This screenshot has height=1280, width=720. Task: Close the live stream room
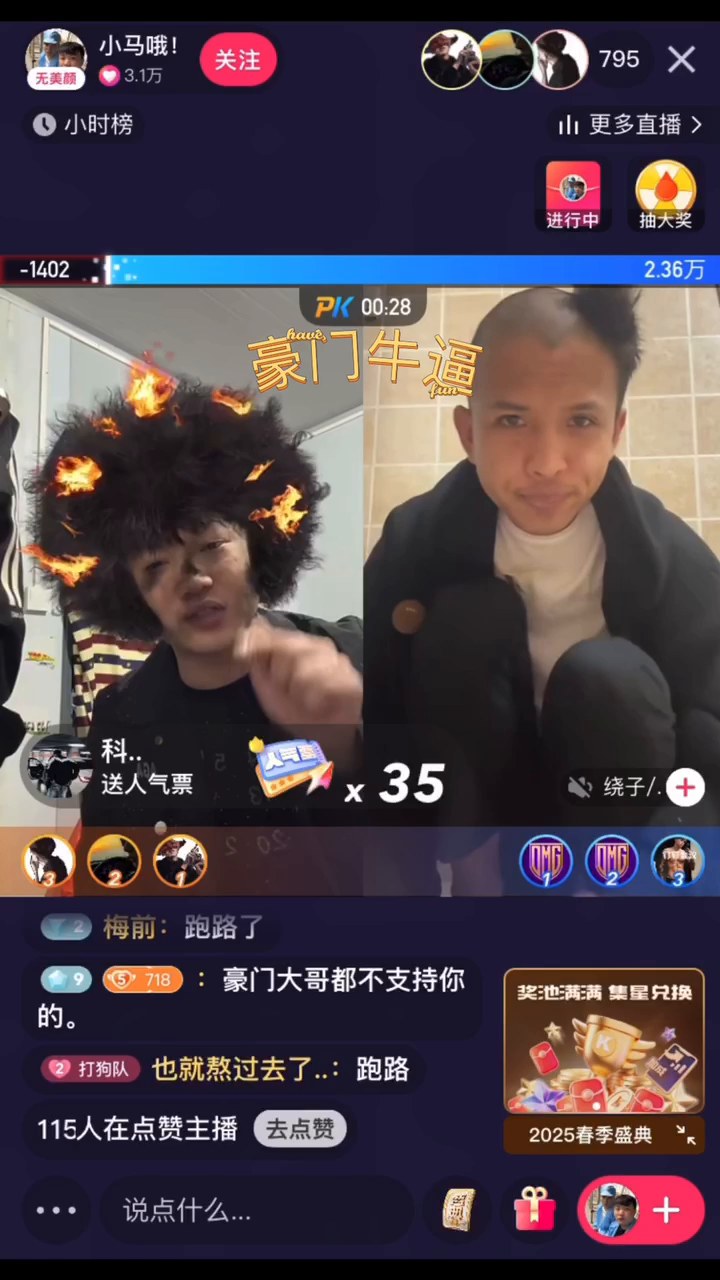tap(682, 60)
